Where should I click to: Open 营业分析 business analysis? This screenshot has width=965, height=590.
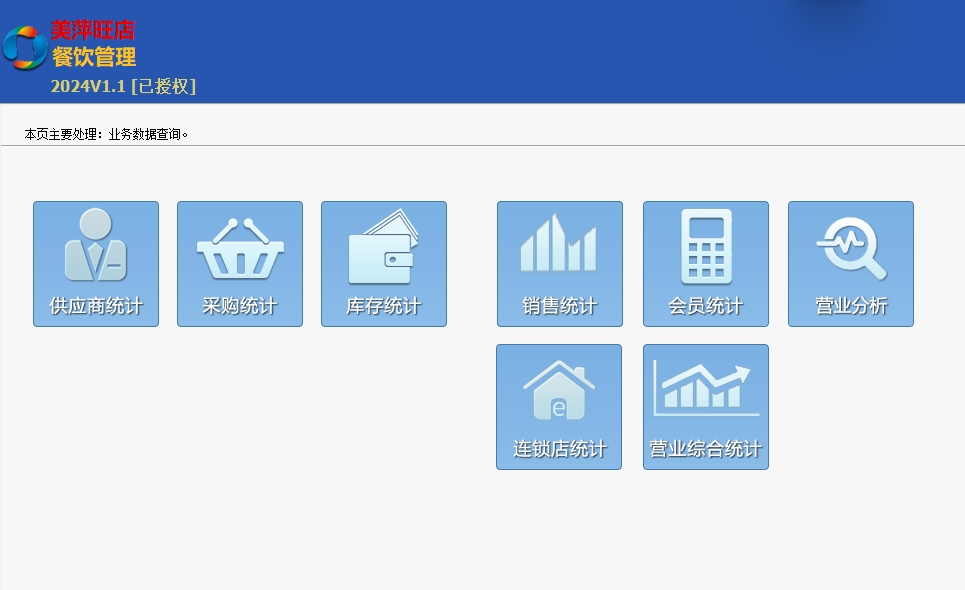pyautogui.click(x=851, y=264)
